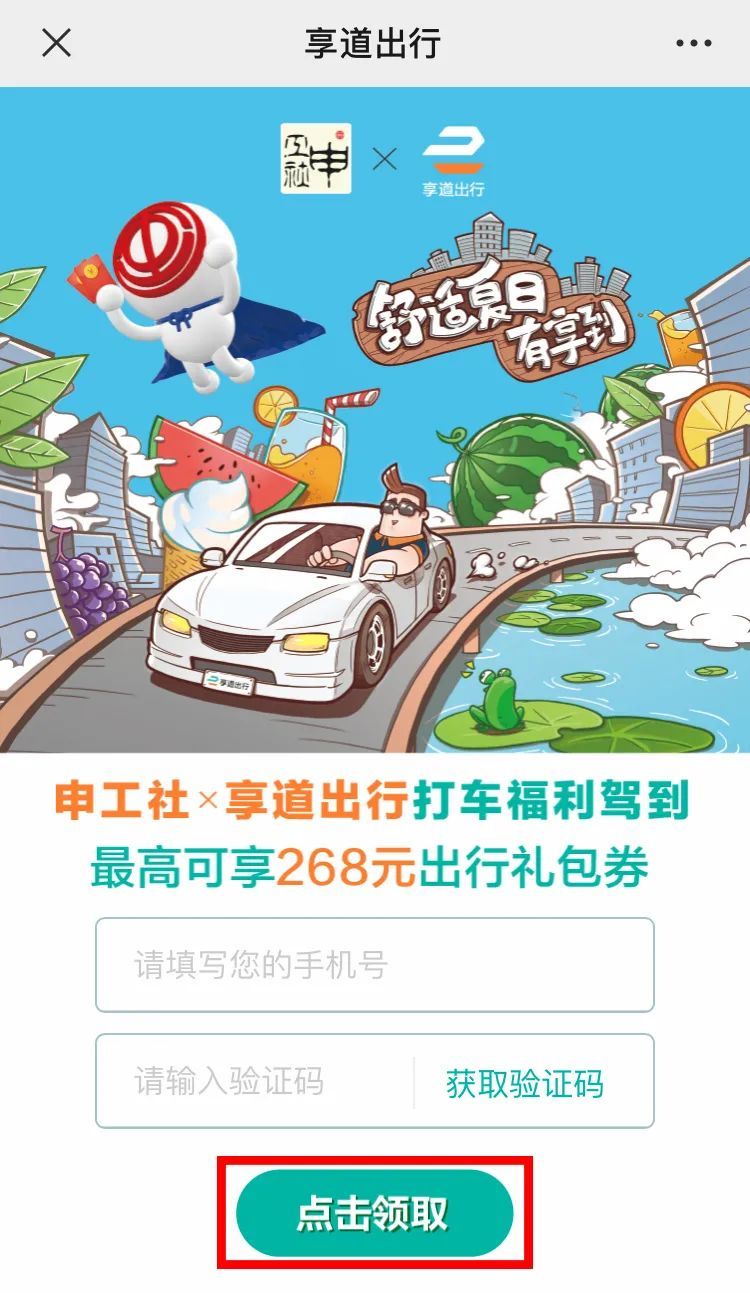Click the 申工社 logo at page top
750x1293 pixels.
(x=316, y=157)
